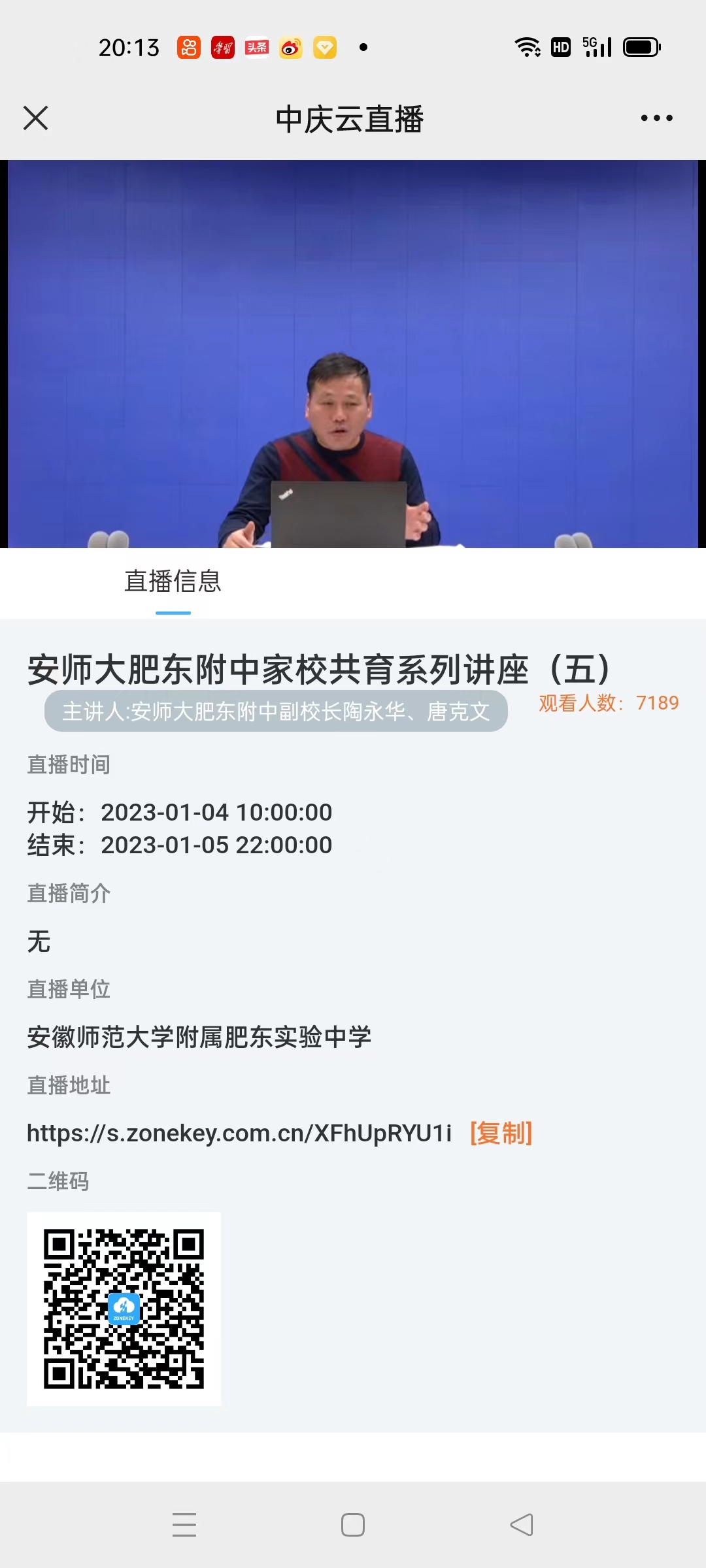Copy the live stream address with [复制]

pyautogui.click(x=501, y=1133)
